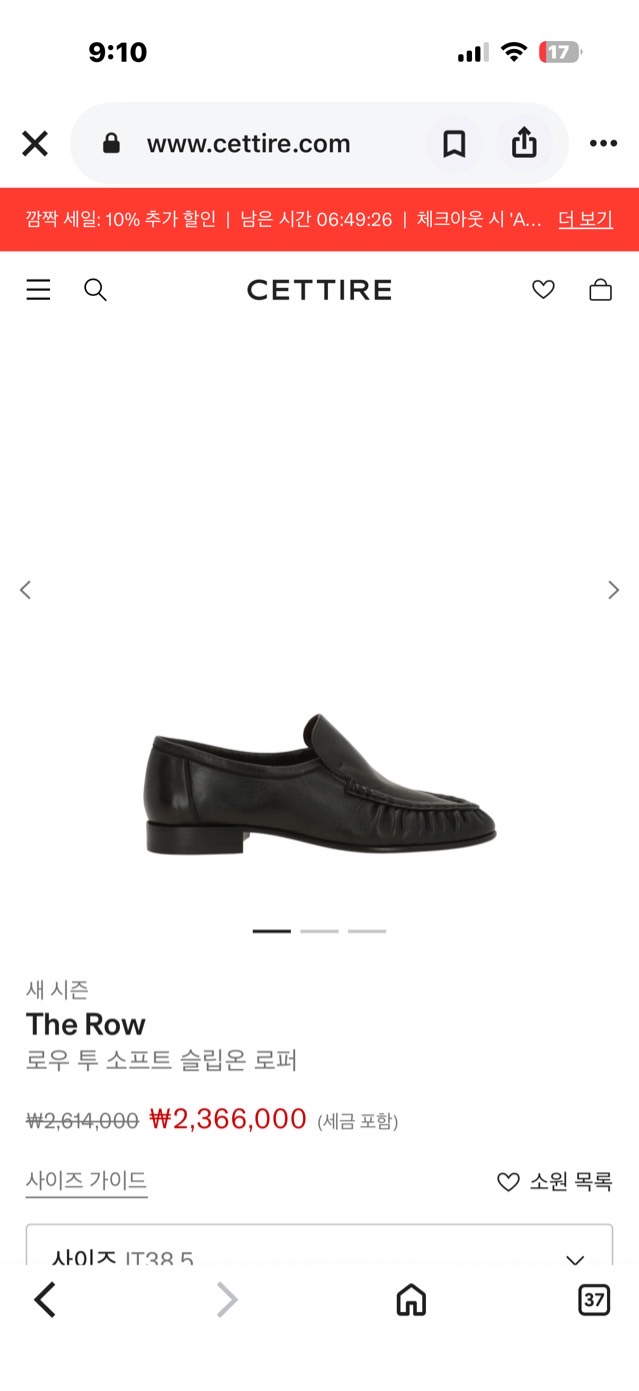Open the wishlist heart in the header

click(543, 290)
